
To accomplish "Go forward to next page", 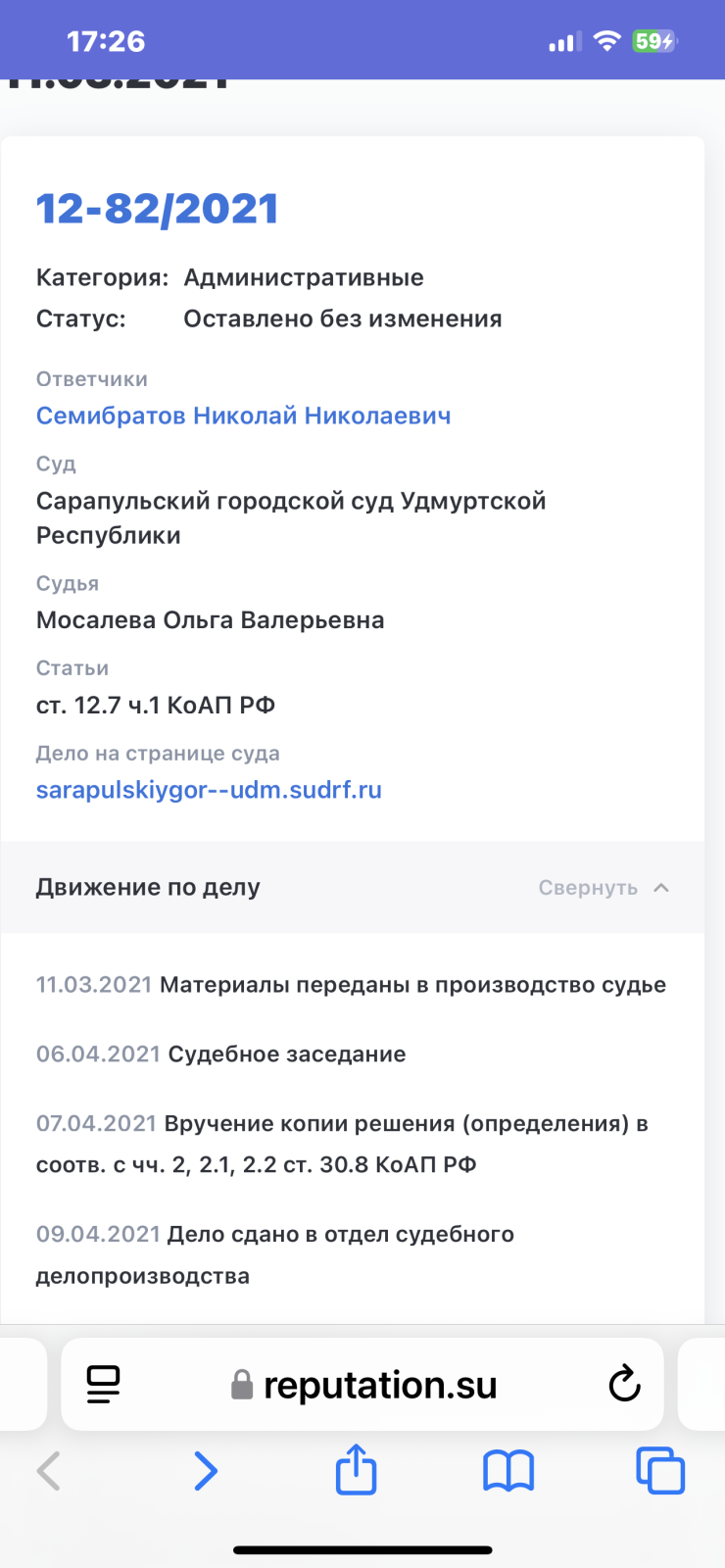I will (205, 1471).
